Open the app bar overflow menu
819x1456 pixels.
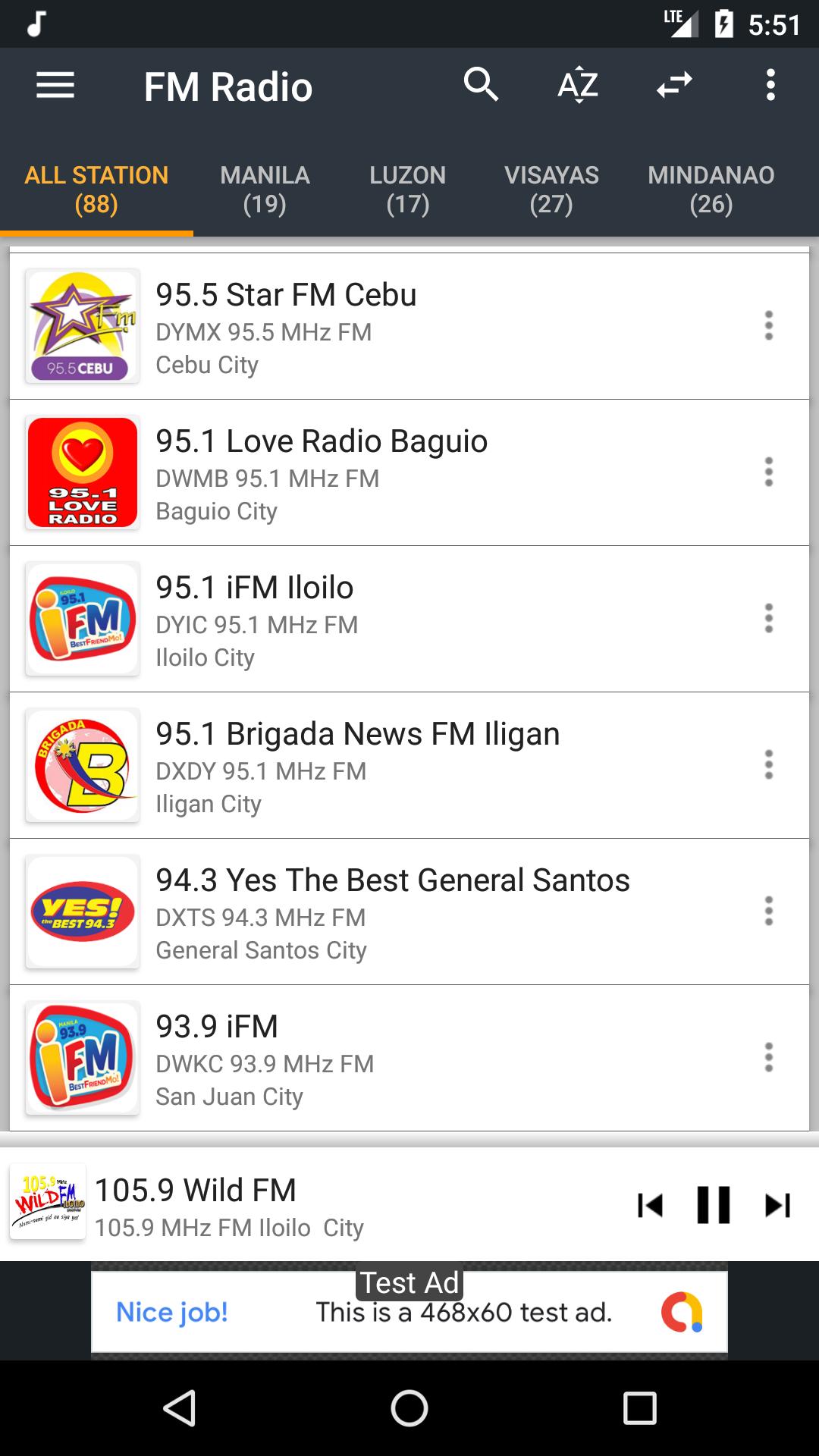[770, 85]
